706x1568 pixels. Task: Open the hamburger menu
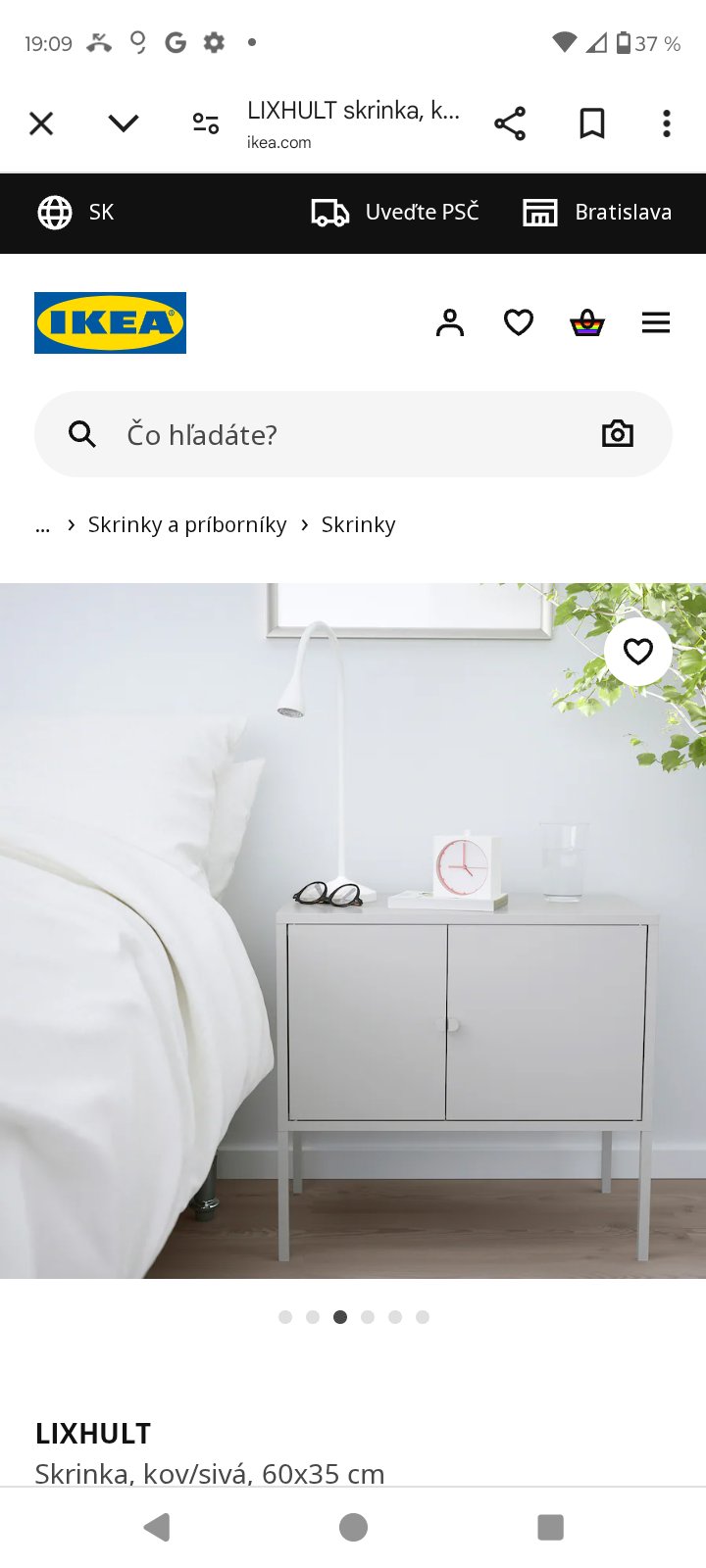[x=656, y=322]
